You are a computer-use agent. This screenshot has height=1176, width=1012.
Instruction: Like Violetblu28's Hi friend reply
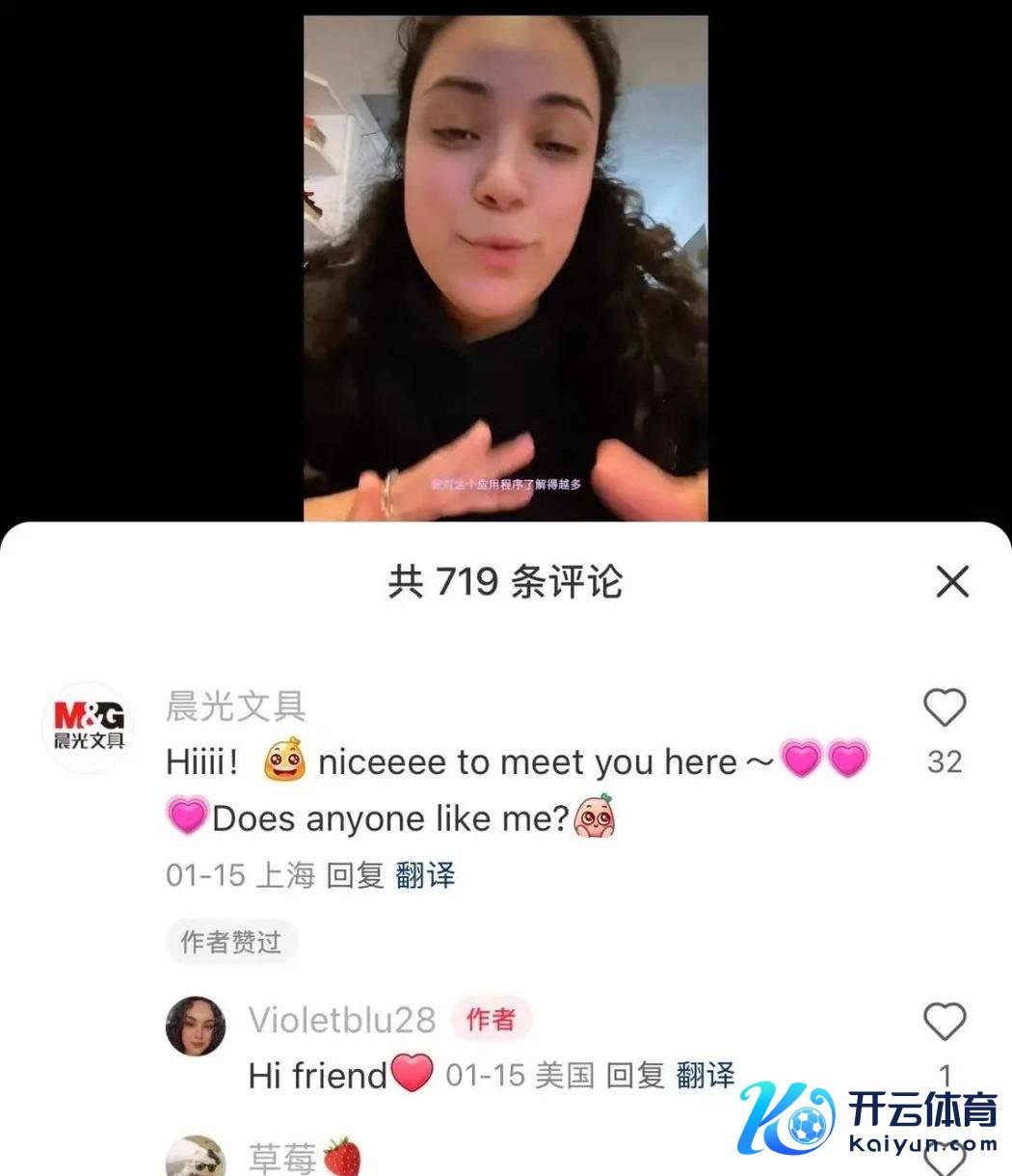coord(945,1022)
